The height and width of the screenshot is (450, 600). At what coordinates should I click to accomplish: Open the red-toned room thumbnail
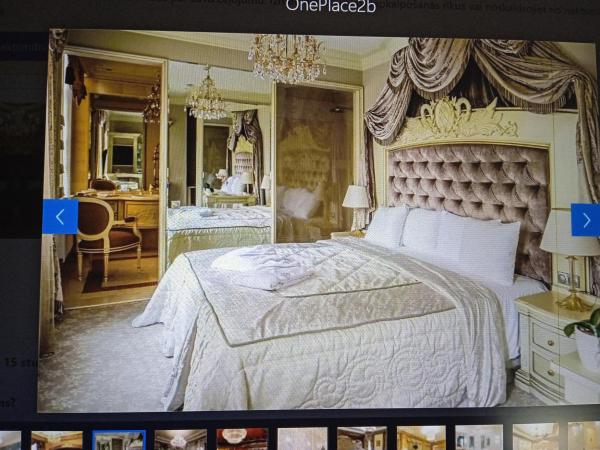pos(242,439)
